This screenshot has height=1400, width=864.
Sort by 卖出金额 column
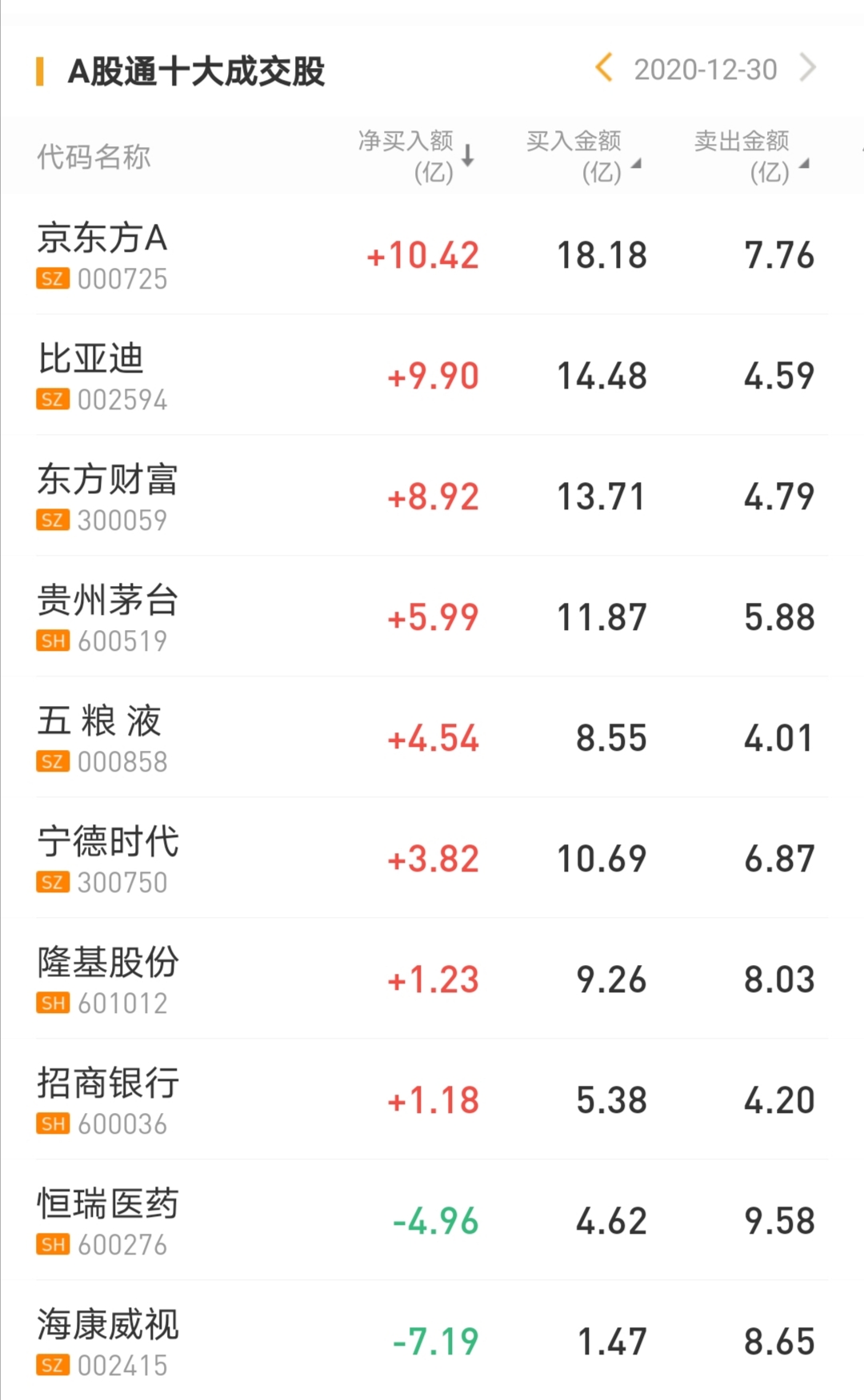[751, 155]
